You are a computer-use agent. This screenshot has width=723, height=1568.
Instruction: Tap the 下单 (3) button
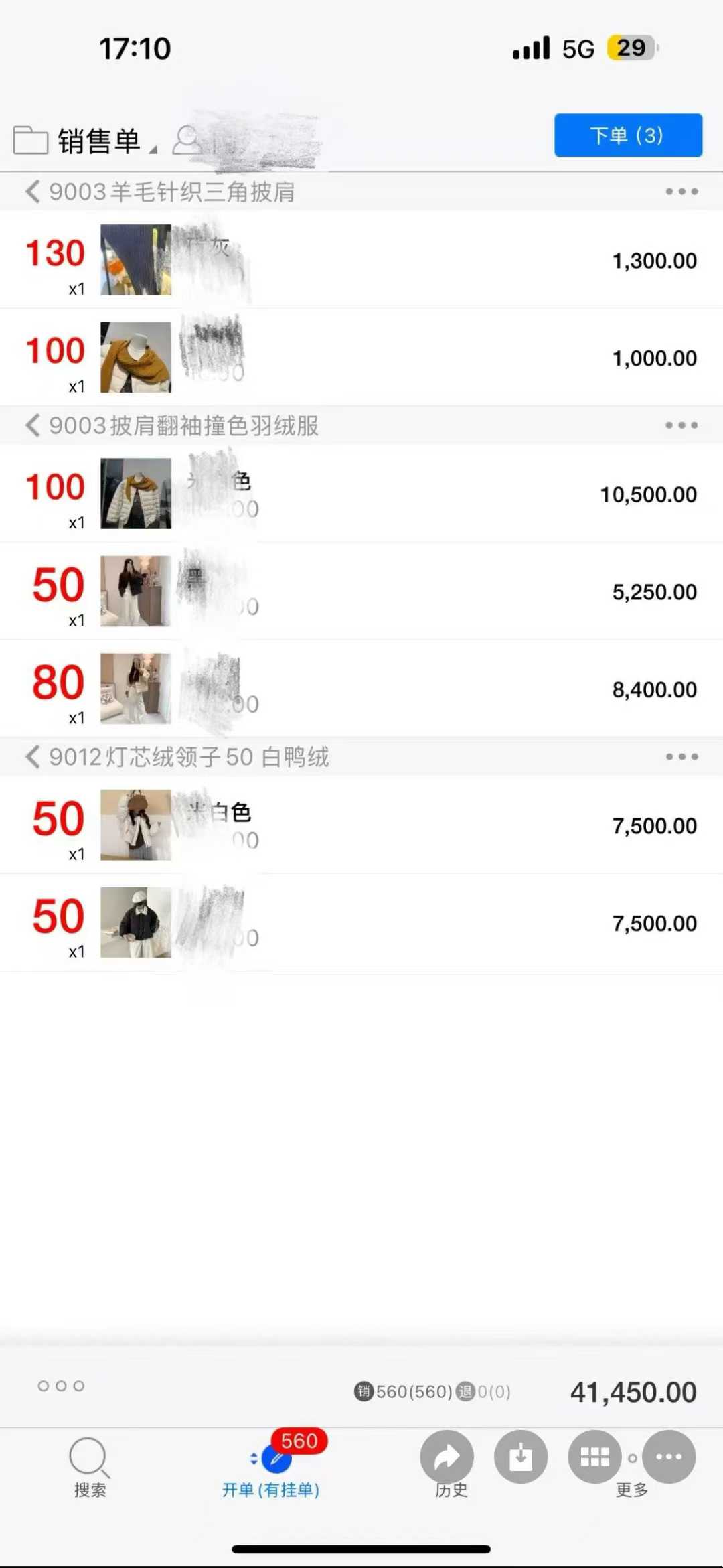pyautogui.click(x=627, y=135)
